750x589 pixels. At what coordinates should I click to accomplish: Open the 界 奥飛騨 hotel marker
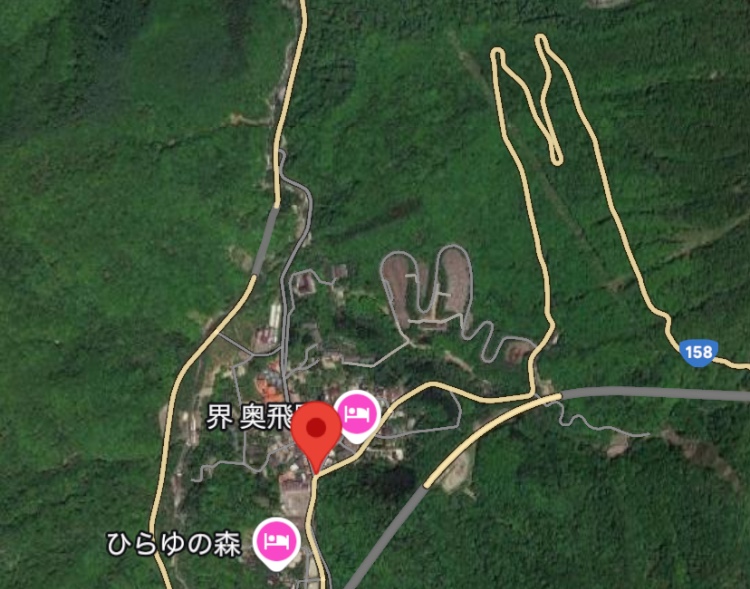357,414
